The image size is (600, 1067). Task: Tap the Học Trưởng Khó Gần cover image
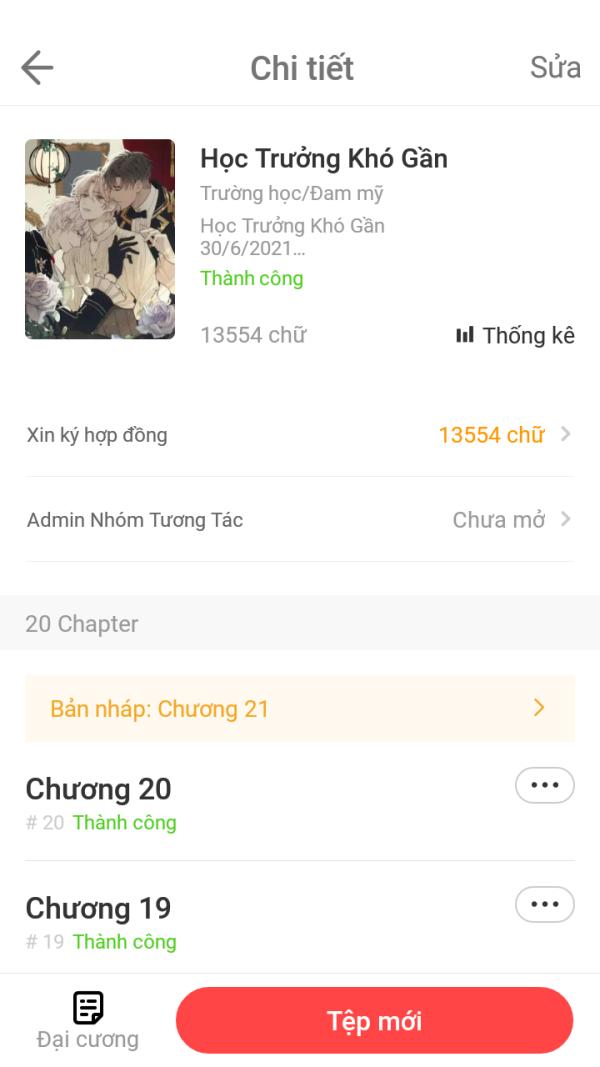pos(100,239)
